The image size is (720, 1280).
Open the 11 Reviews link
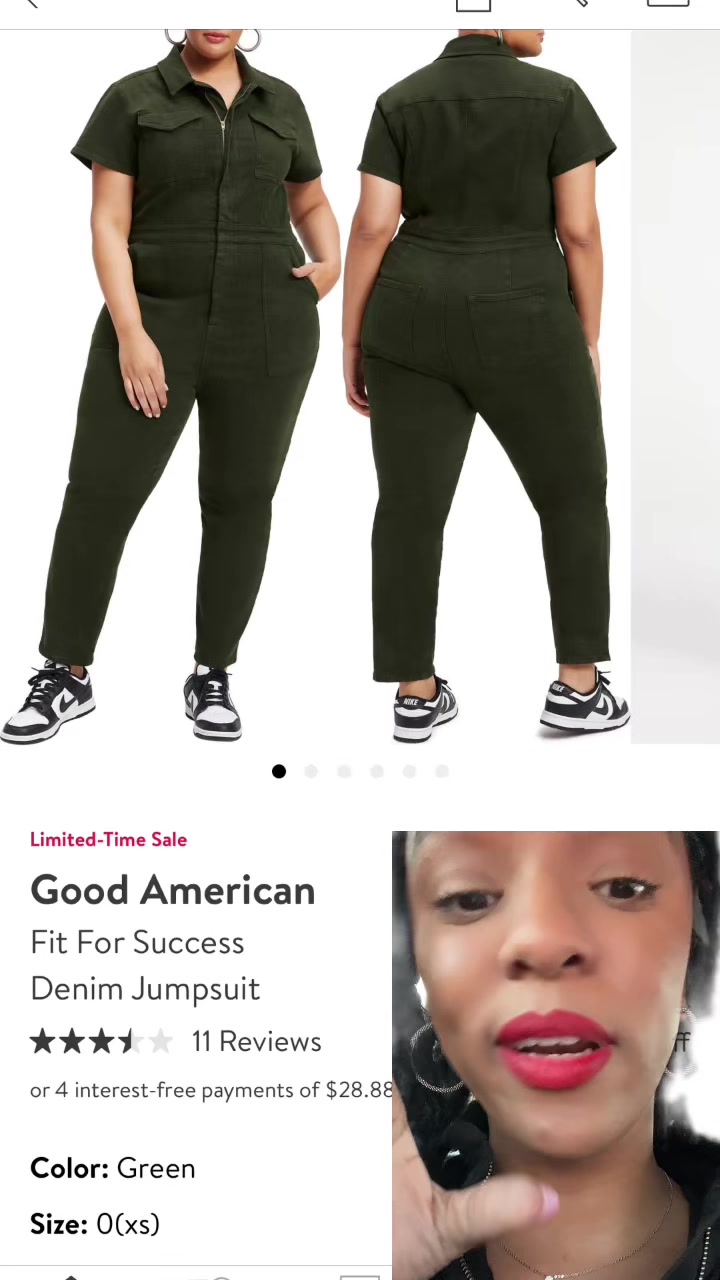point(256,1042)
